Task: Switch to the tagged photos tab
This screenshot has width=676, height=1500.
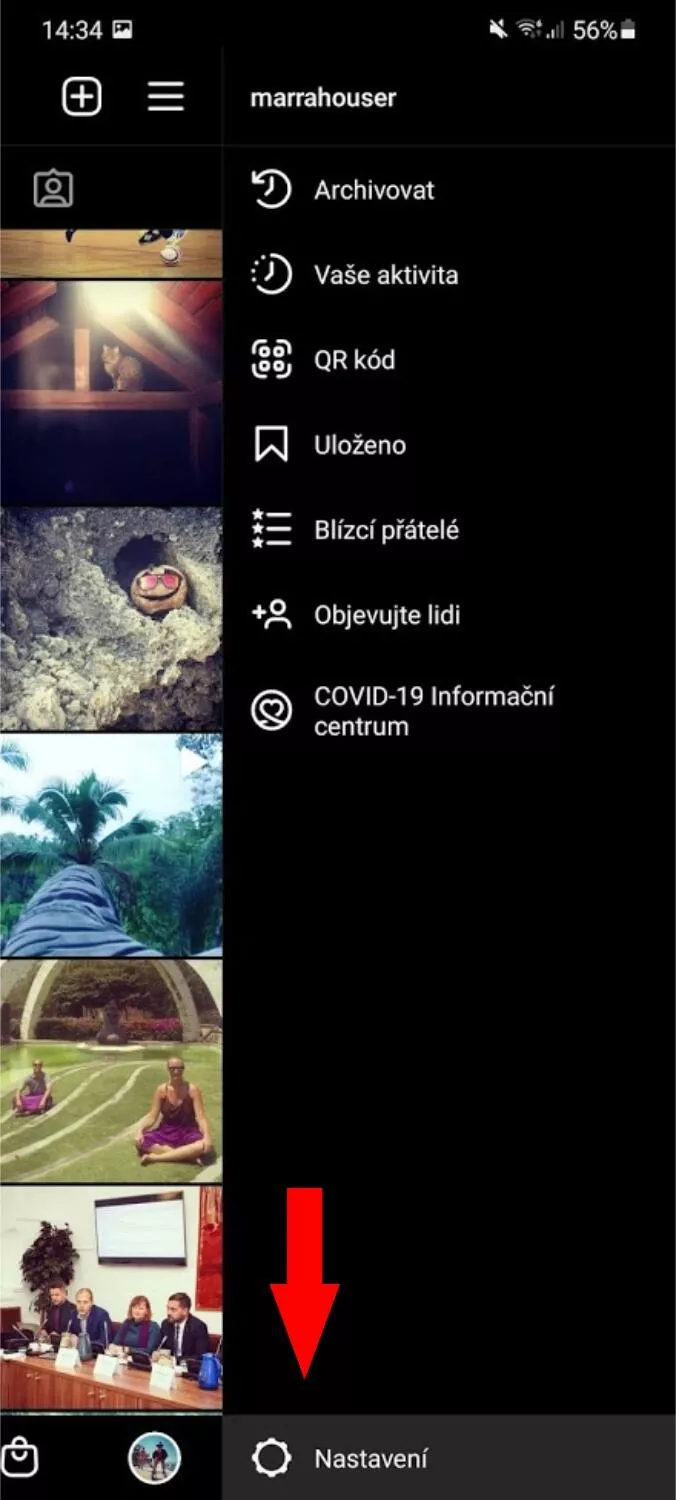Action: pos(54,189)
